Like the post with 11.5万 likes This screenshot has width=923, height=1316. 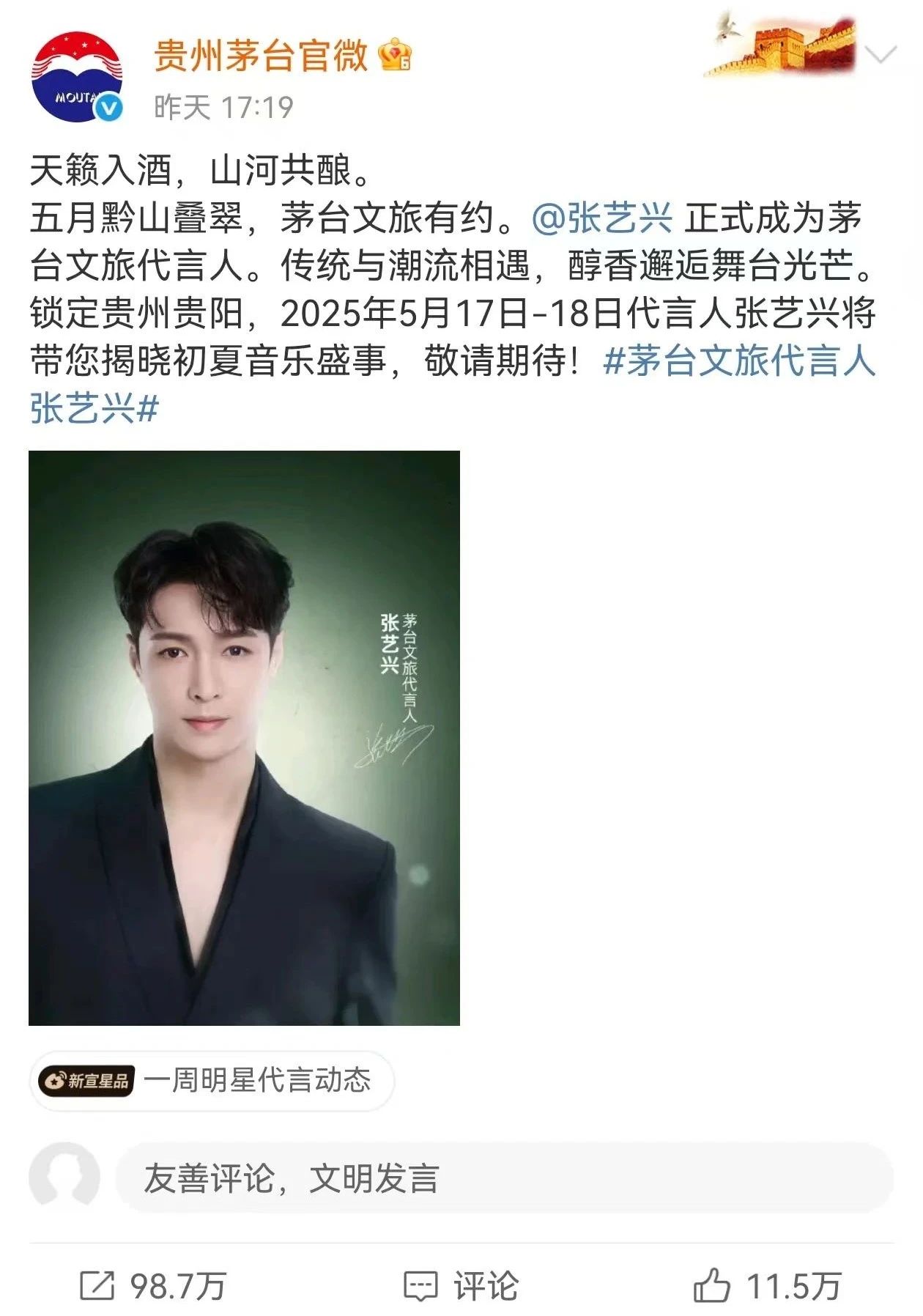coord(767,1285)
